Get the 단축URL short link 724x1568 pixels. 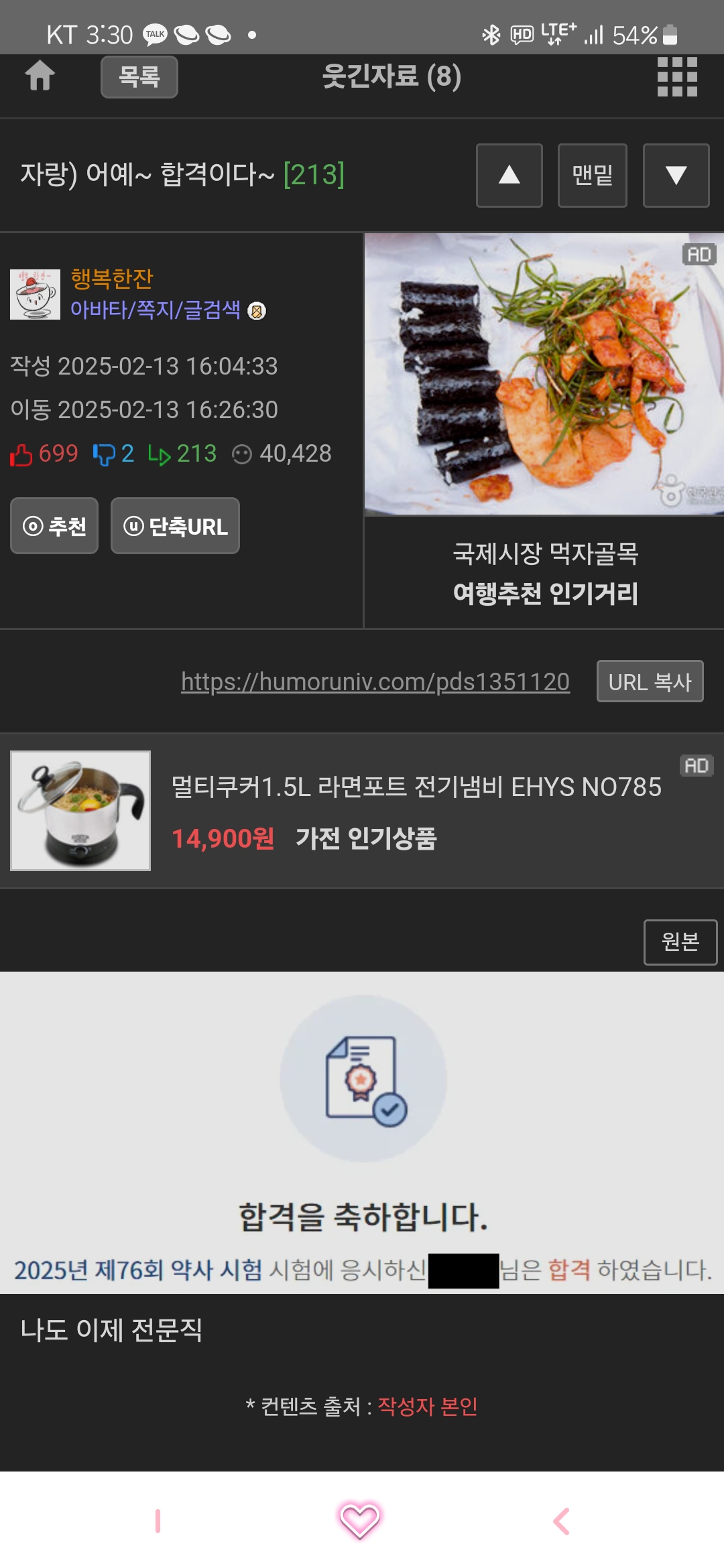pyautogui.click(x=175, y=526)
